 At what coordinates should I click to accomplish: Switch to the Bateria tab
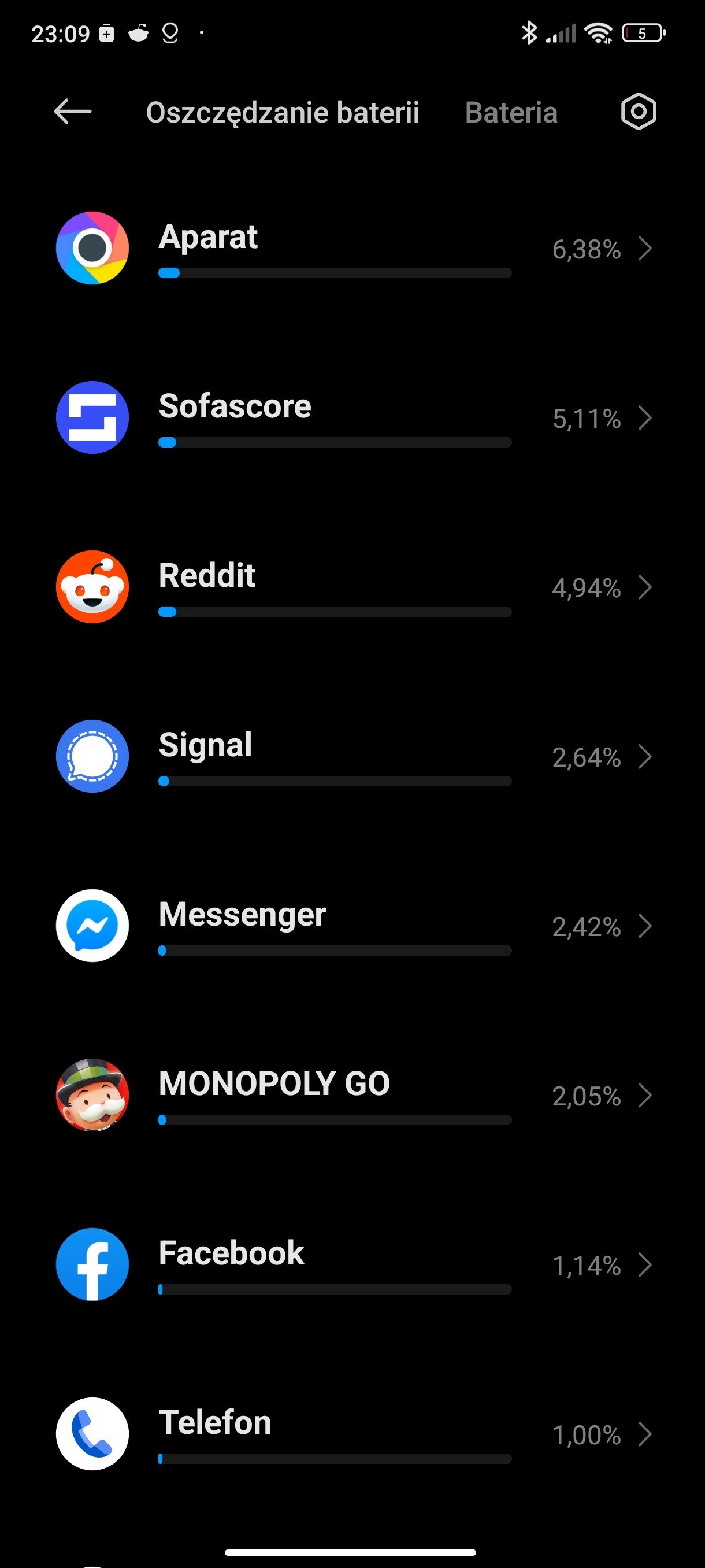(511, 113)
